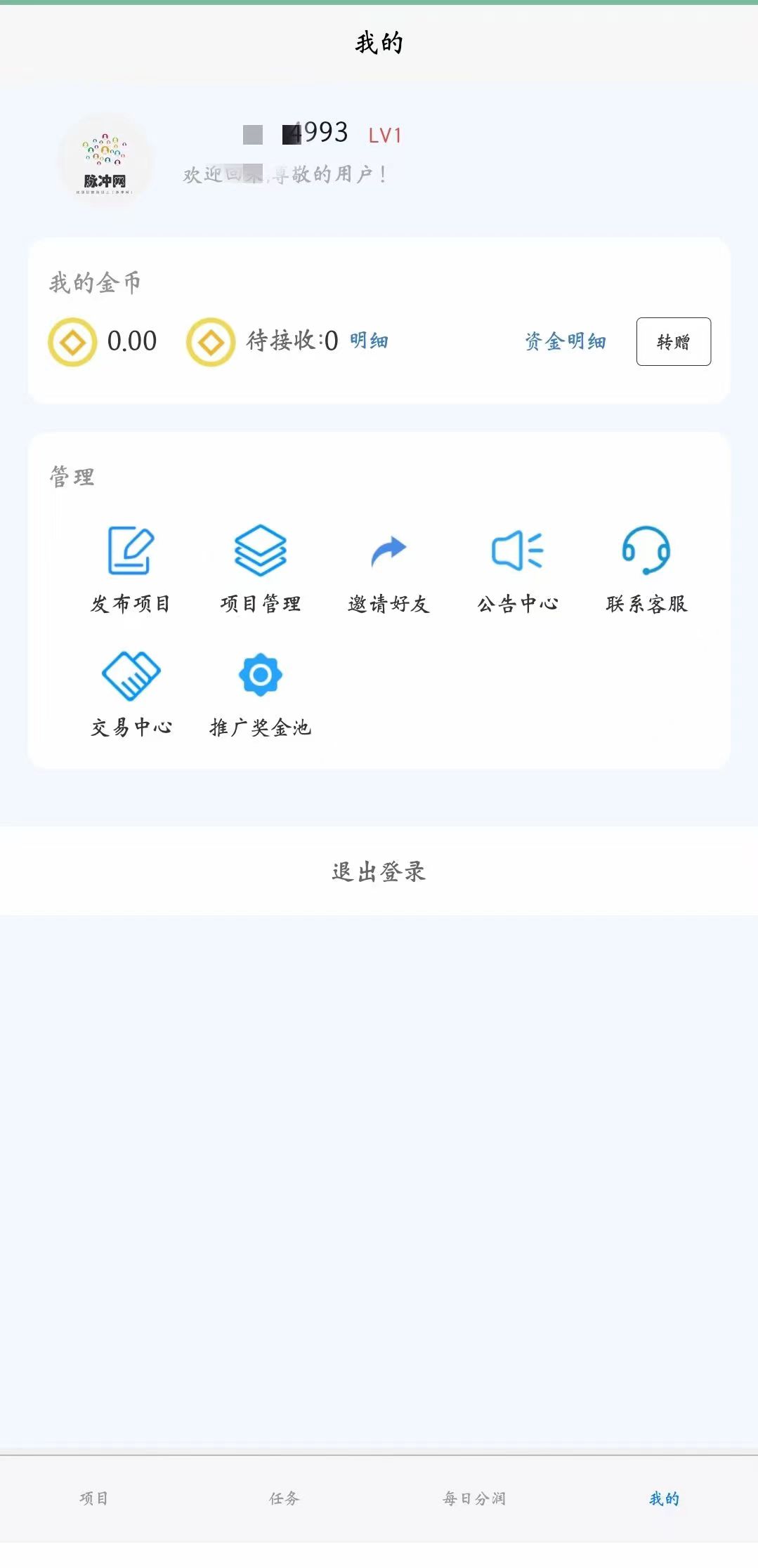Open 资金明细 link
This screenshot has height=1568, width=758.
click(565, 341)
